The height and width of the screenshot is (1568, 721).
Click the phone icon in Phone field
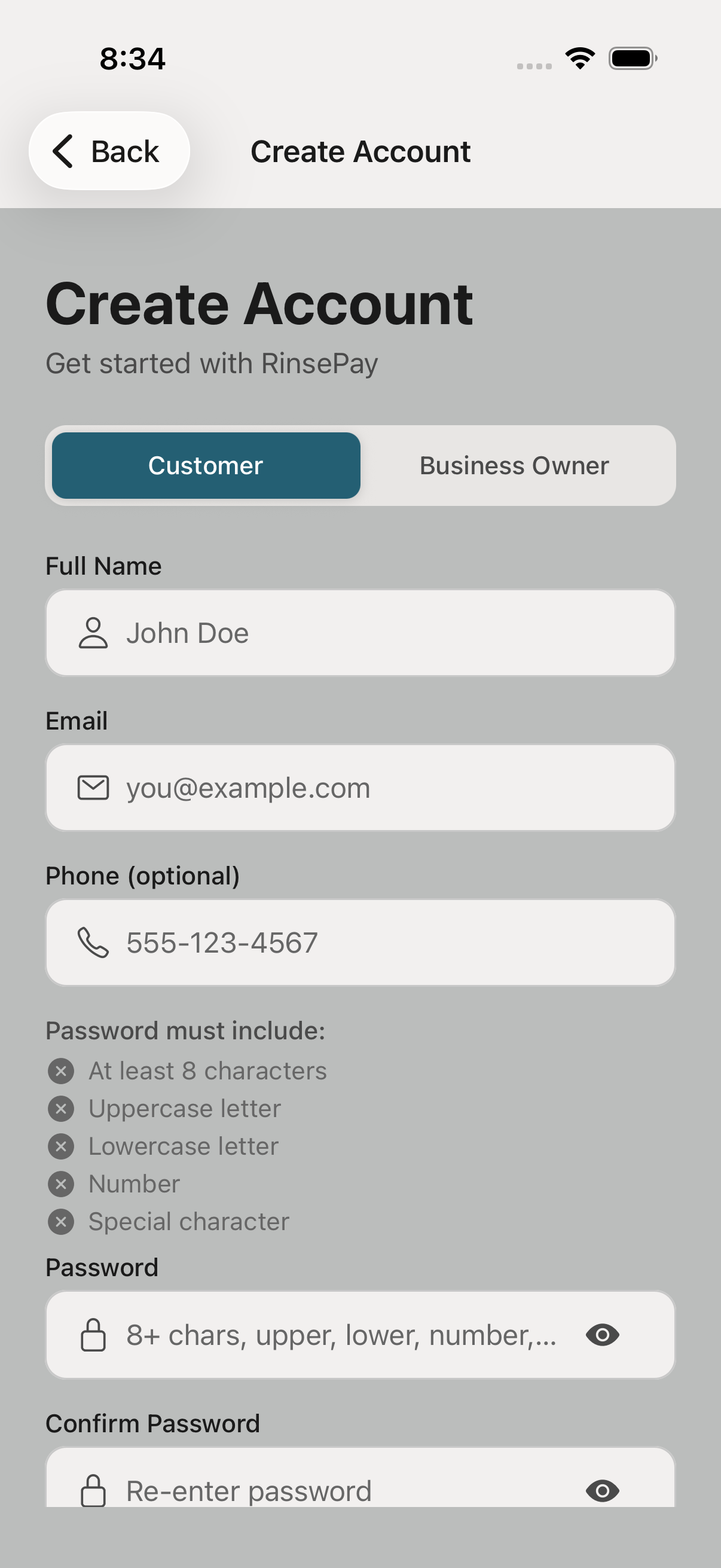tap(93, 943)
